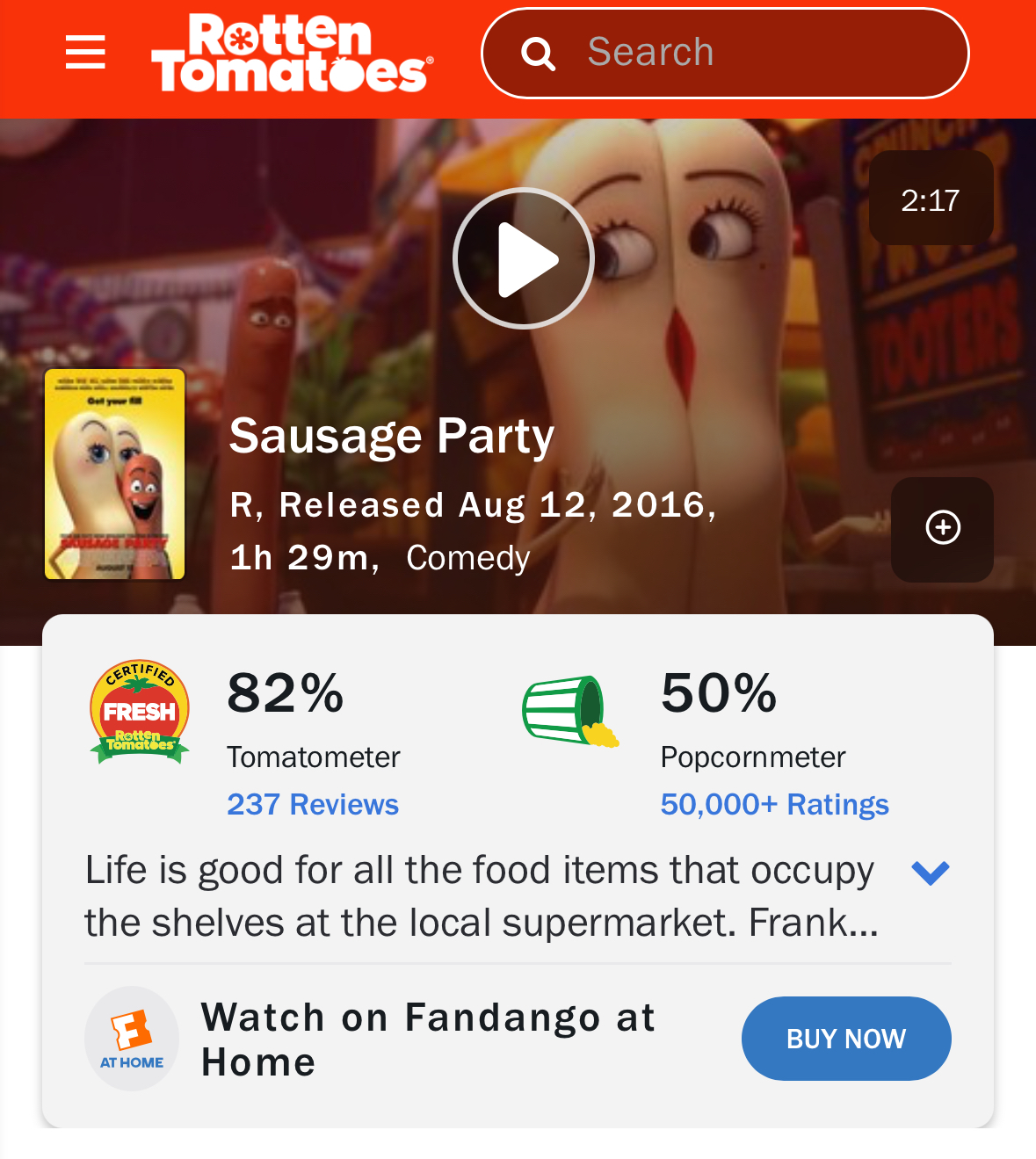View Tomatometer 82% score details
The height and width of the screenshot is (1159, 1036).
tap(285, 693)
